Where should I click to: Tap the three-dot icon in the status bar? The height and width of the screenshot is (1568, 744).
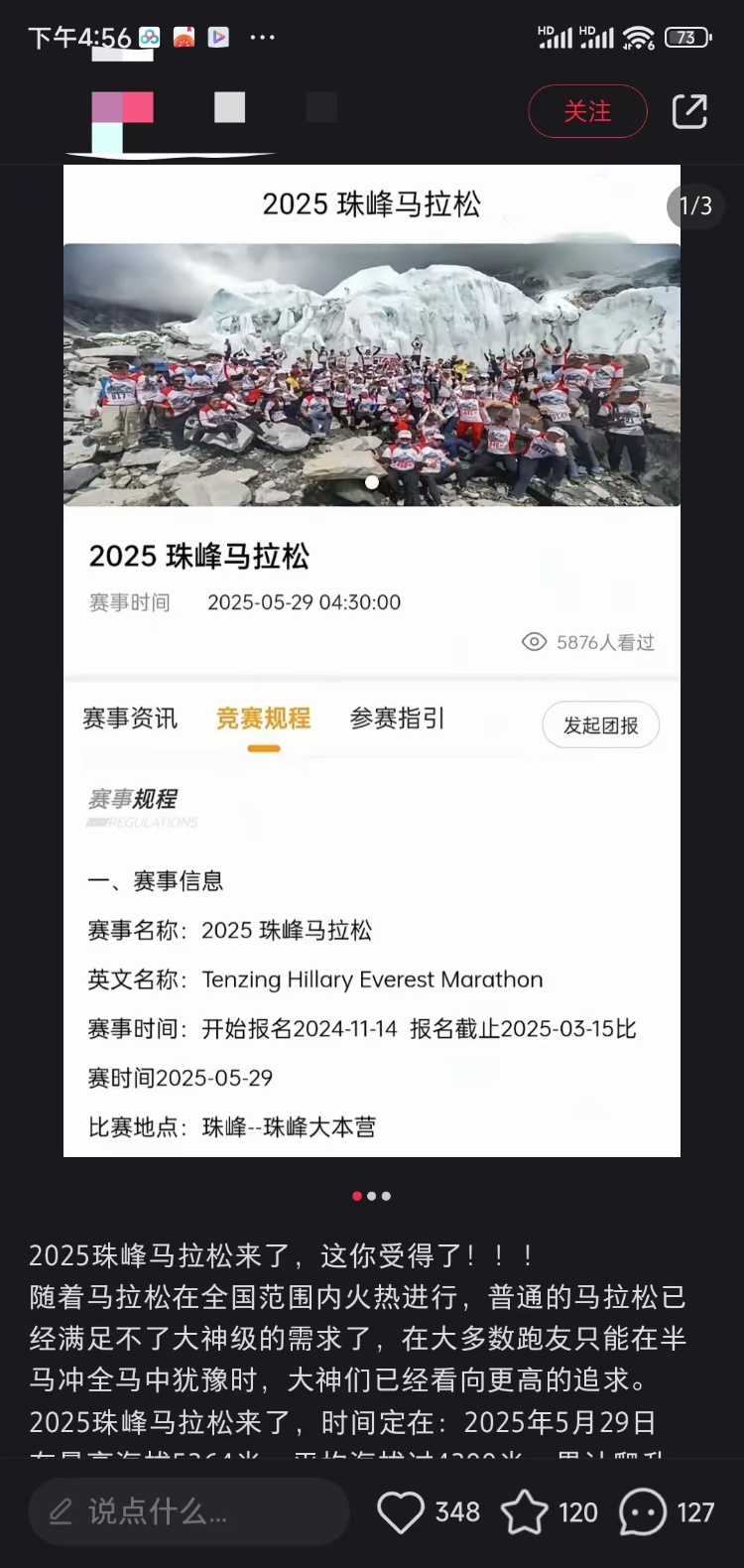pyautogui.click(x=263, y=38)
